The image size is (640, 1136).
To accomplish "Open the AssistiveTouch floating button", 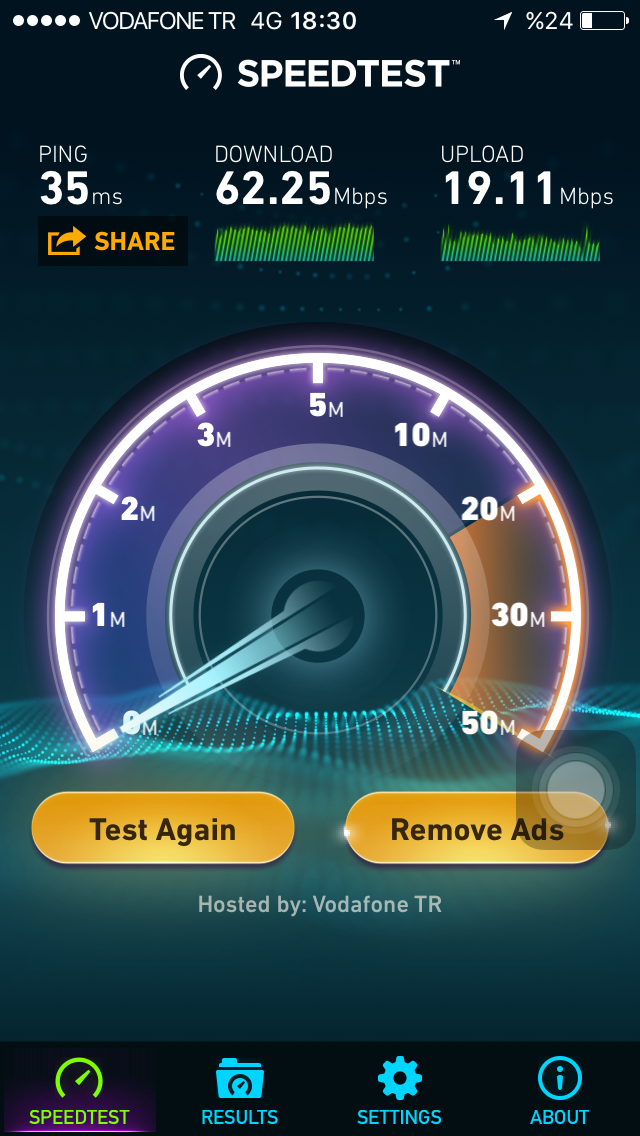I will (x=575, y=790).
